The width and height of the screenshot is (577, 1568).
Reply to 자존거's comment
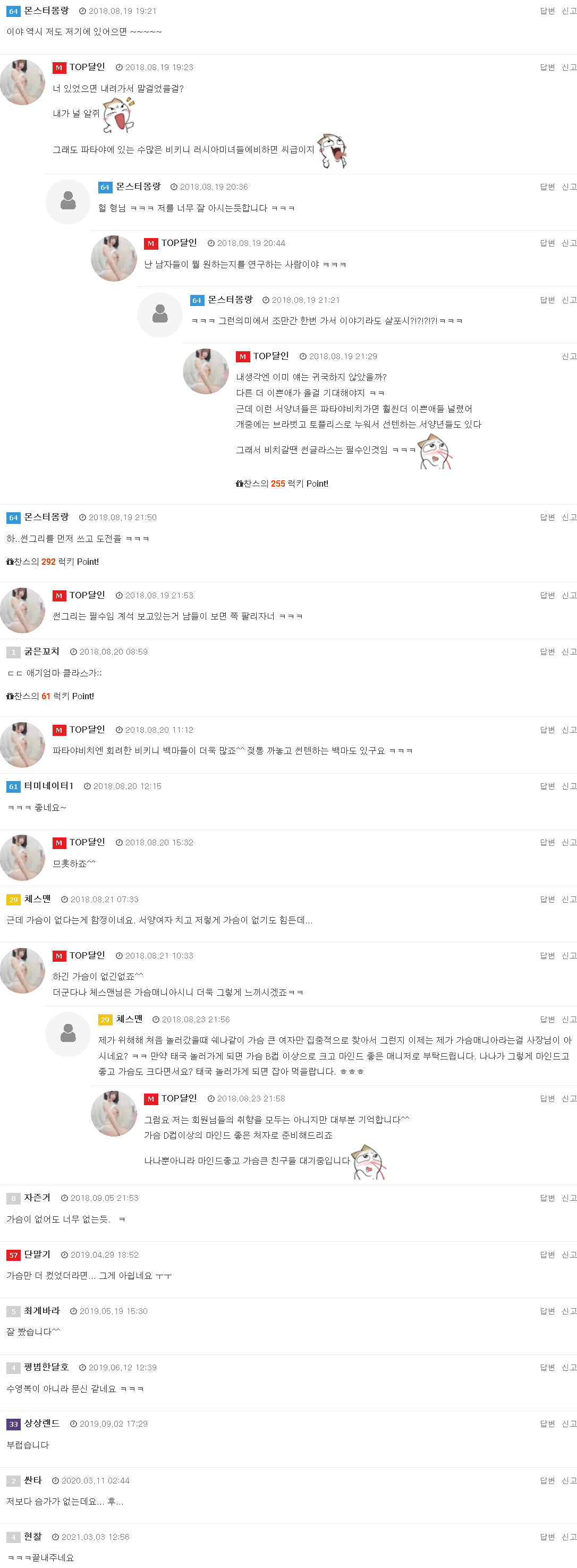click(547, 1197)
